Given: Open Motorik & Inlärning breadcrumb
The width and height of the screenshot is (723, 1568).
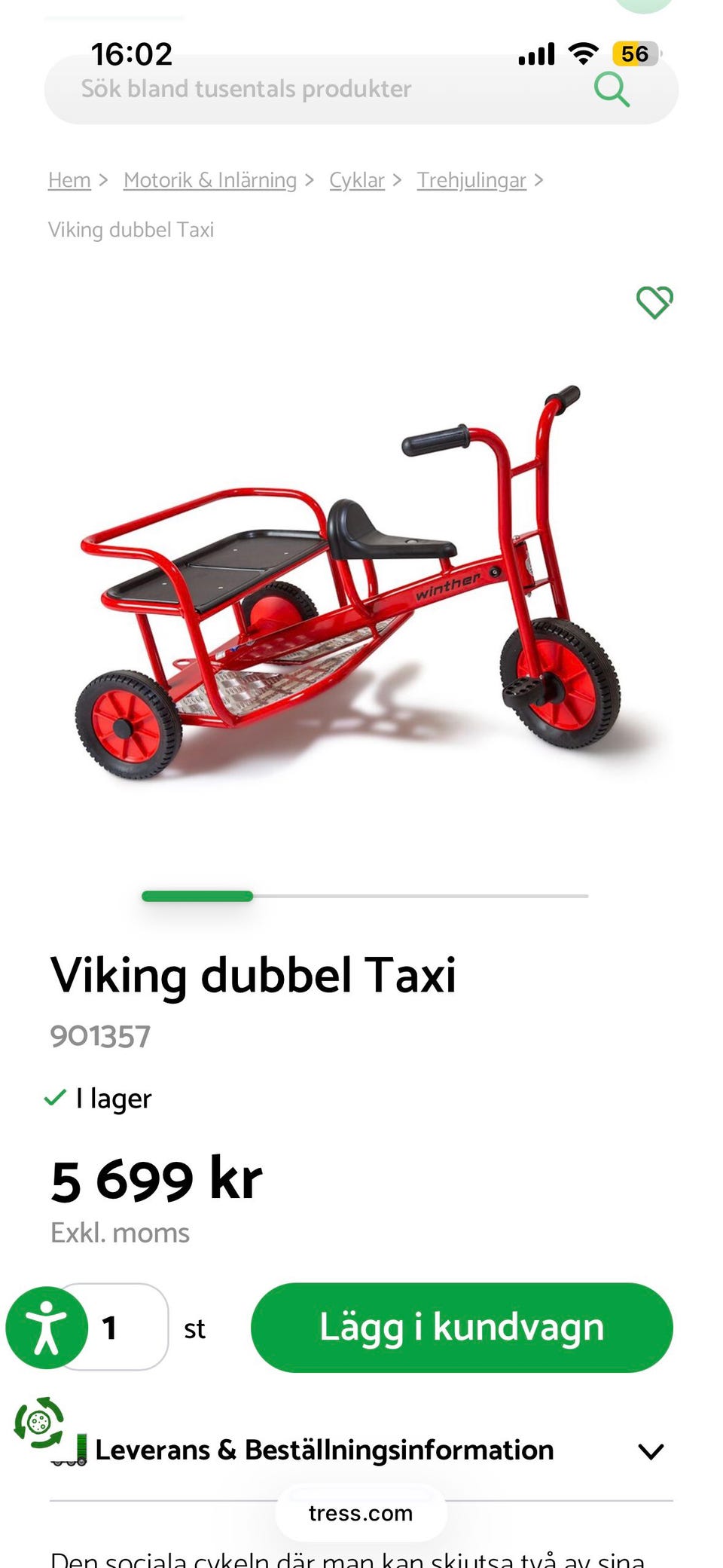Looking at the screenshot, I should point(210,180).
